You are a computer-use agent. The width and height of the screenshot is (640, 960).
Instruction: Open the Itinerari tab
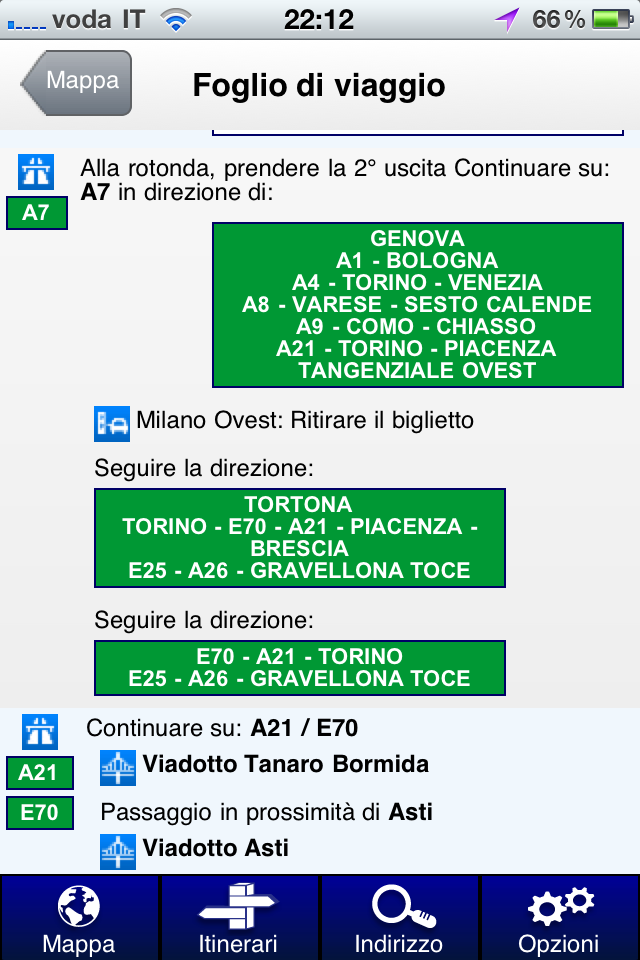coord(239,917)
